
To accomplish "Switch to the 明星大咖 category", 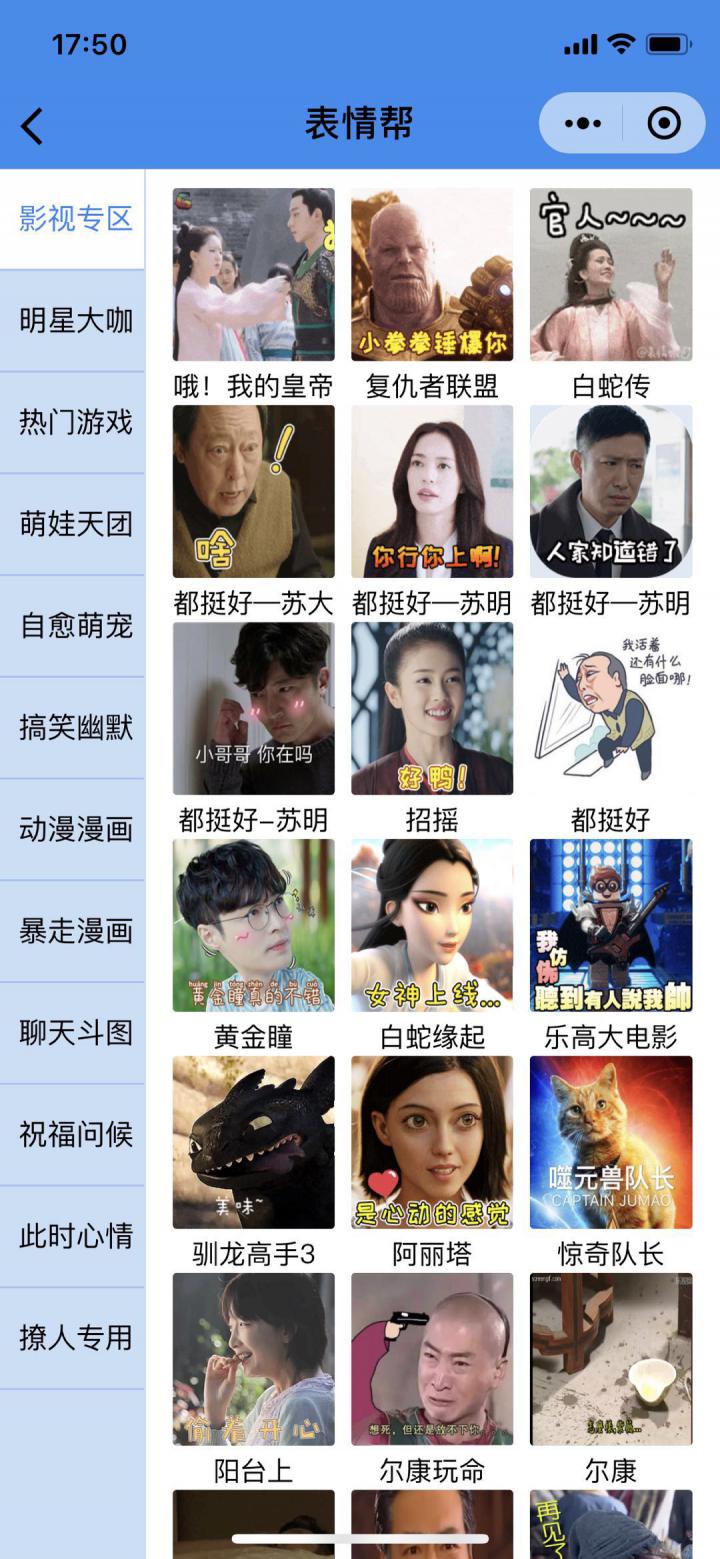I will point(75,321).
